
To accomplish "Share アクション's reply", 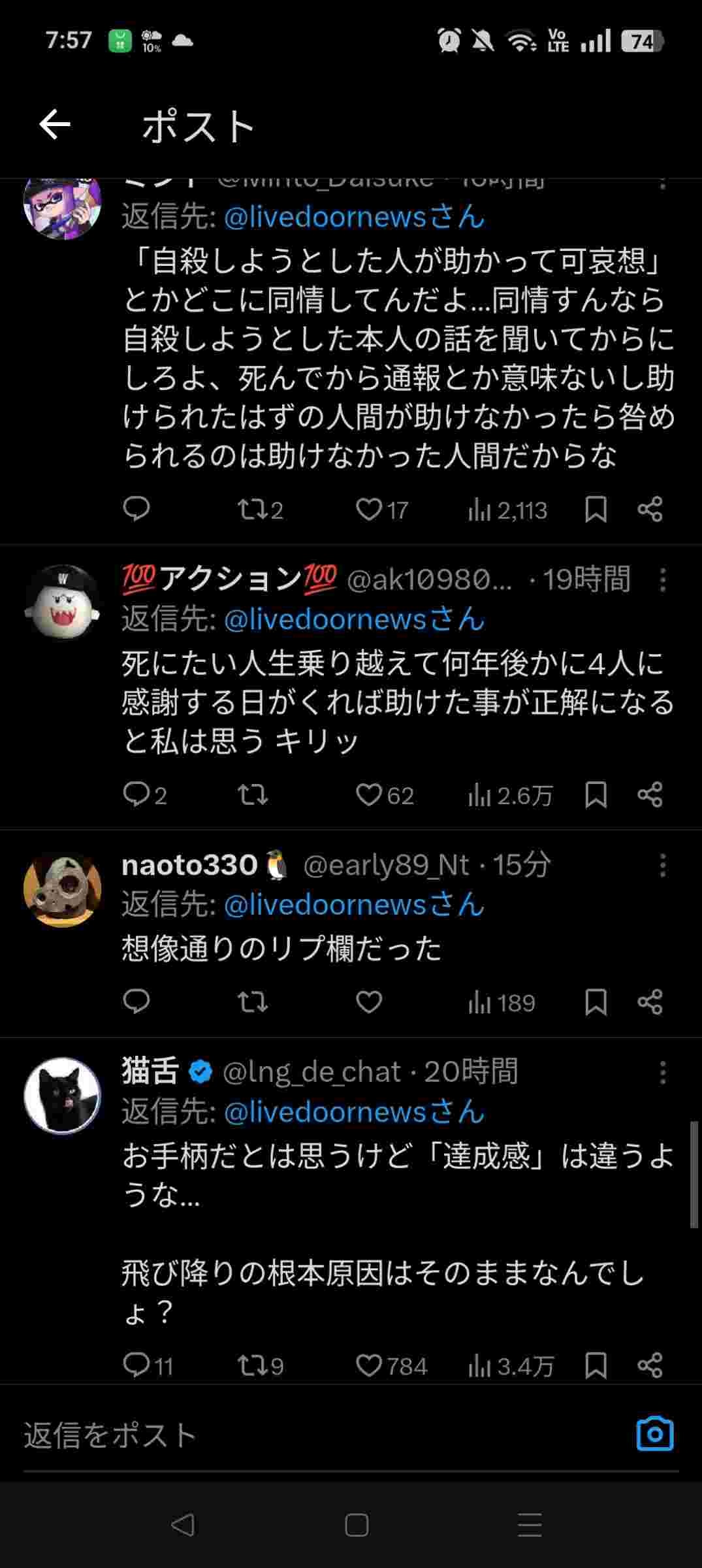I will click(x=650, y=795).
